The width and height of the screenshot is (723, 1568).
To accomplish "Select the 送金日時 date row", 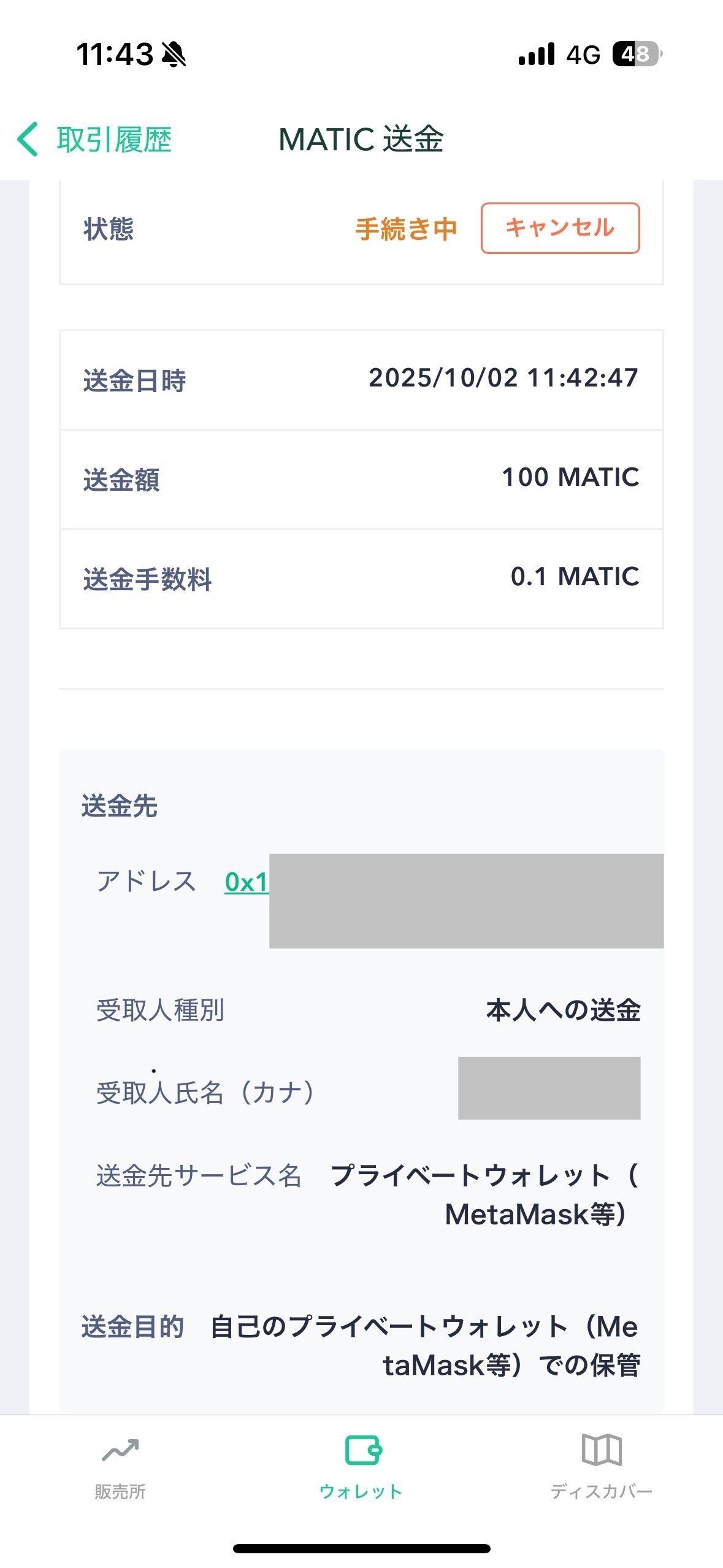I will coord(361,380).
